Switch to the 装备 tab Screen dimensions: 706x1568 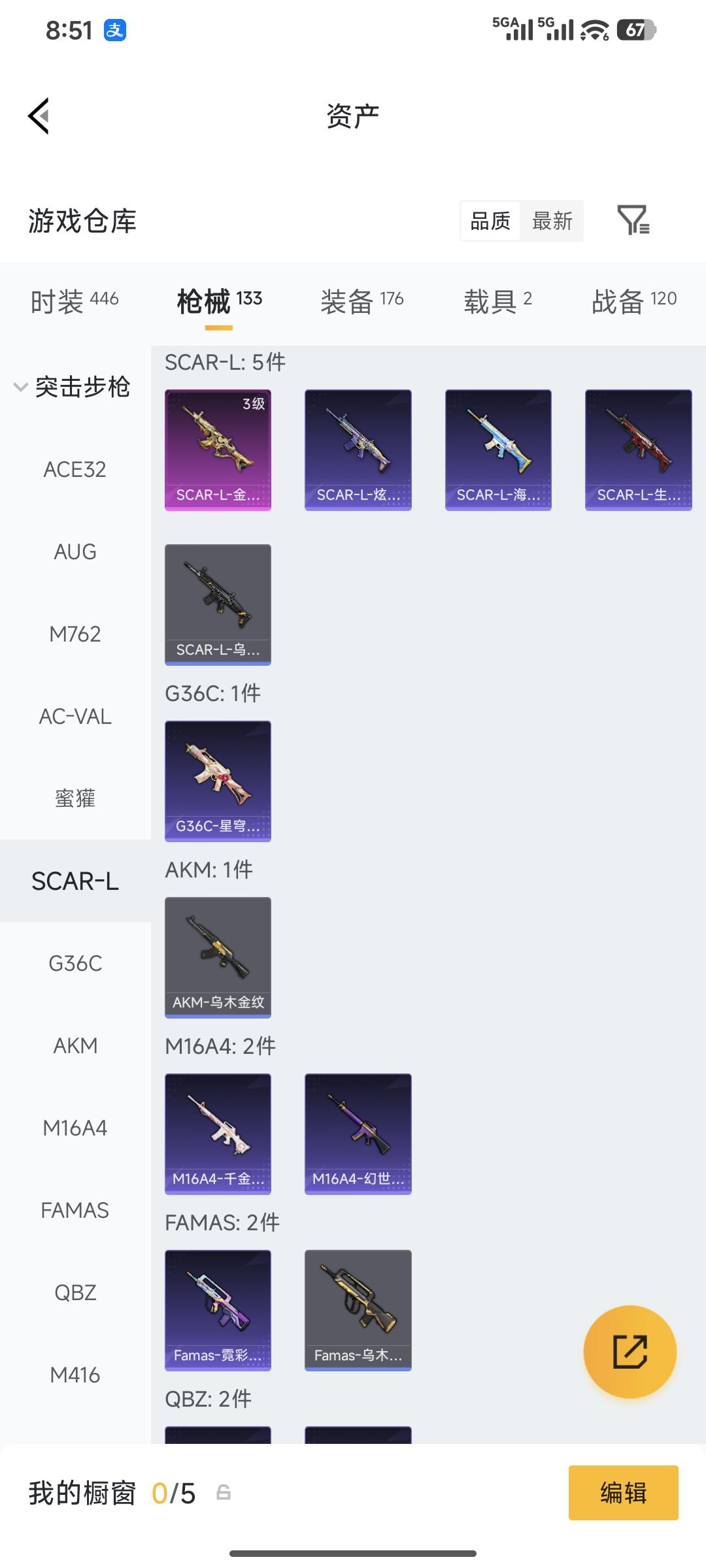tap(361, 301)
